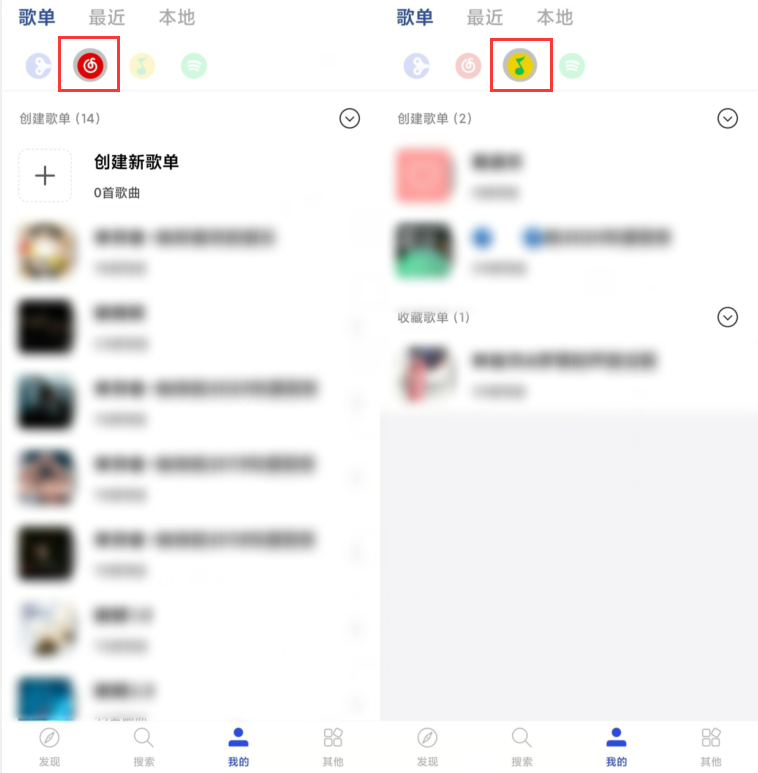Switch to the 最近 tab, left panel
758x773 pixels.
(104, 17)
